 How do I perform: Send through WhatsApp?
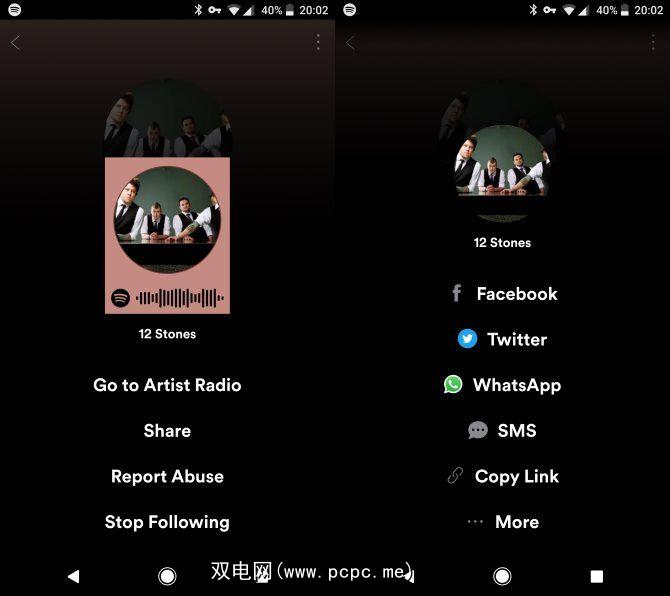pyautogui.click(x=503, y=385)
